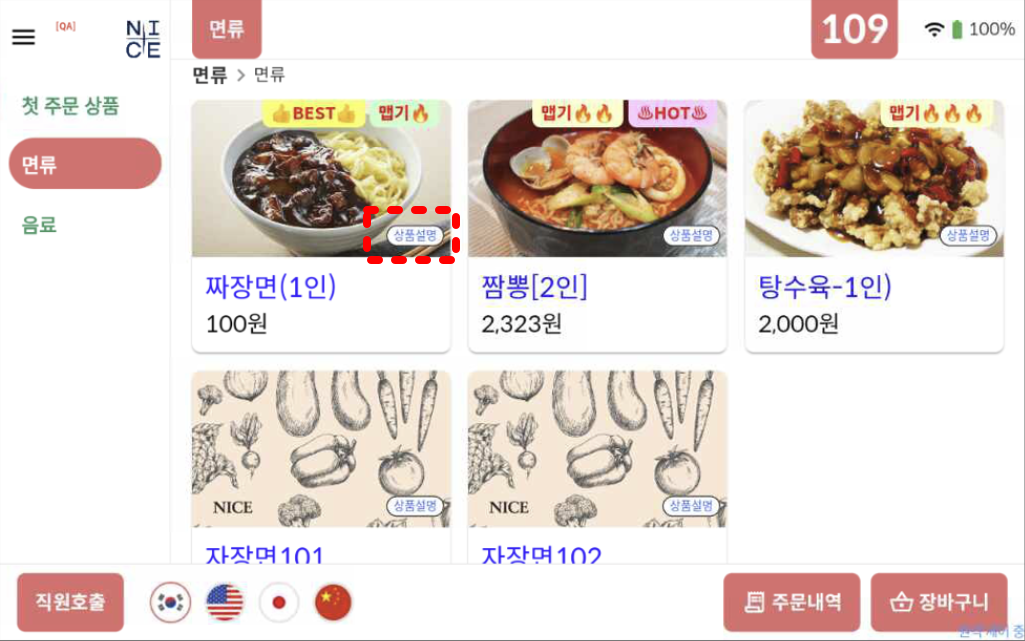This screenshot has height=641, width=1025.
Task: Select the 면류 category in the sidebar
Action: (85, 164)
